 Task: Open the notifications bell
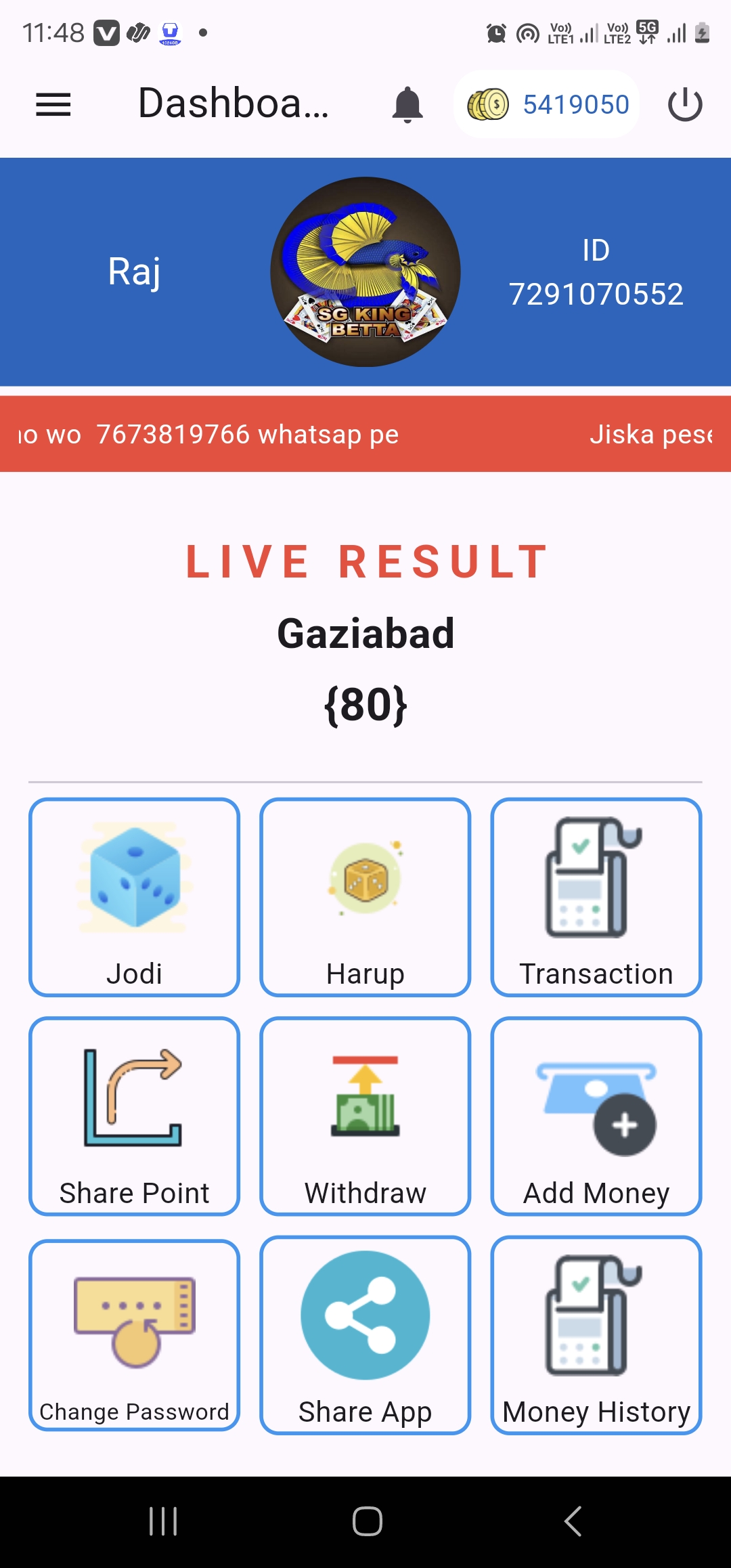[407, 105]
